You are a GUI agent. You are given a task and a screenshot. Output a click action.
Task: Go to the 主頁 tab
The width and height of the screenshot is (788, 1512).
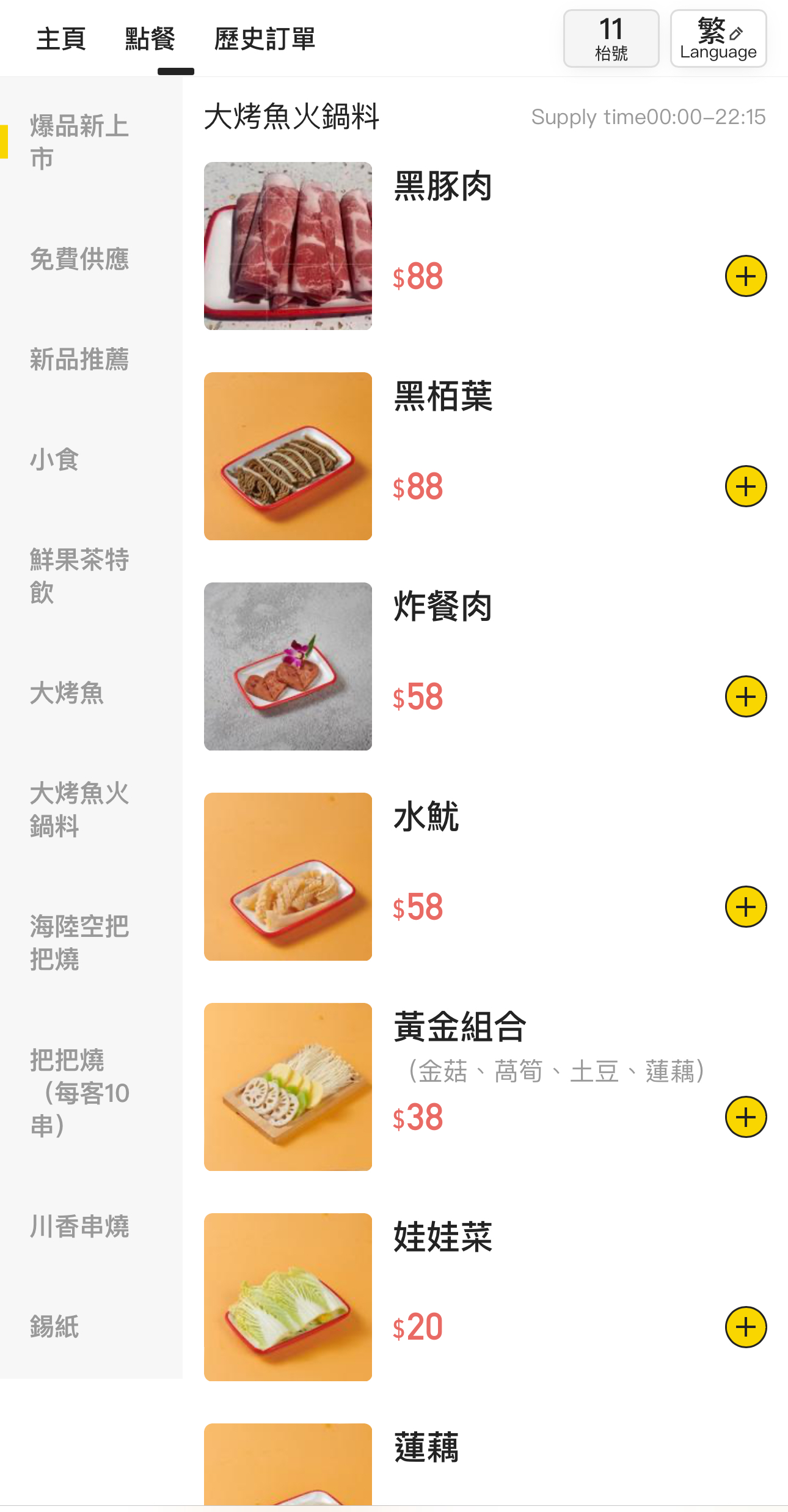[61, 39]
